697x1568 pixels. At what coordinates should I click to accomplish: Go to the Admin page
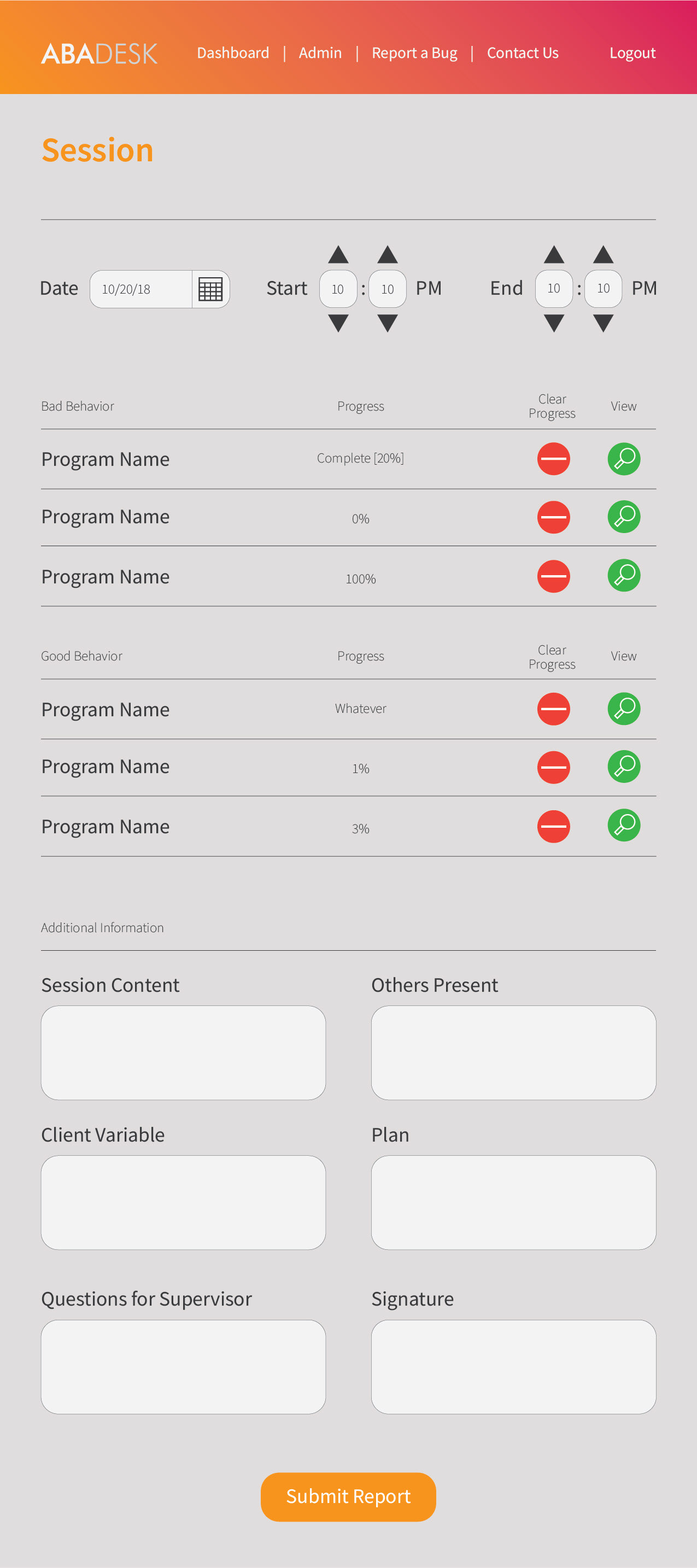[320, 53]
